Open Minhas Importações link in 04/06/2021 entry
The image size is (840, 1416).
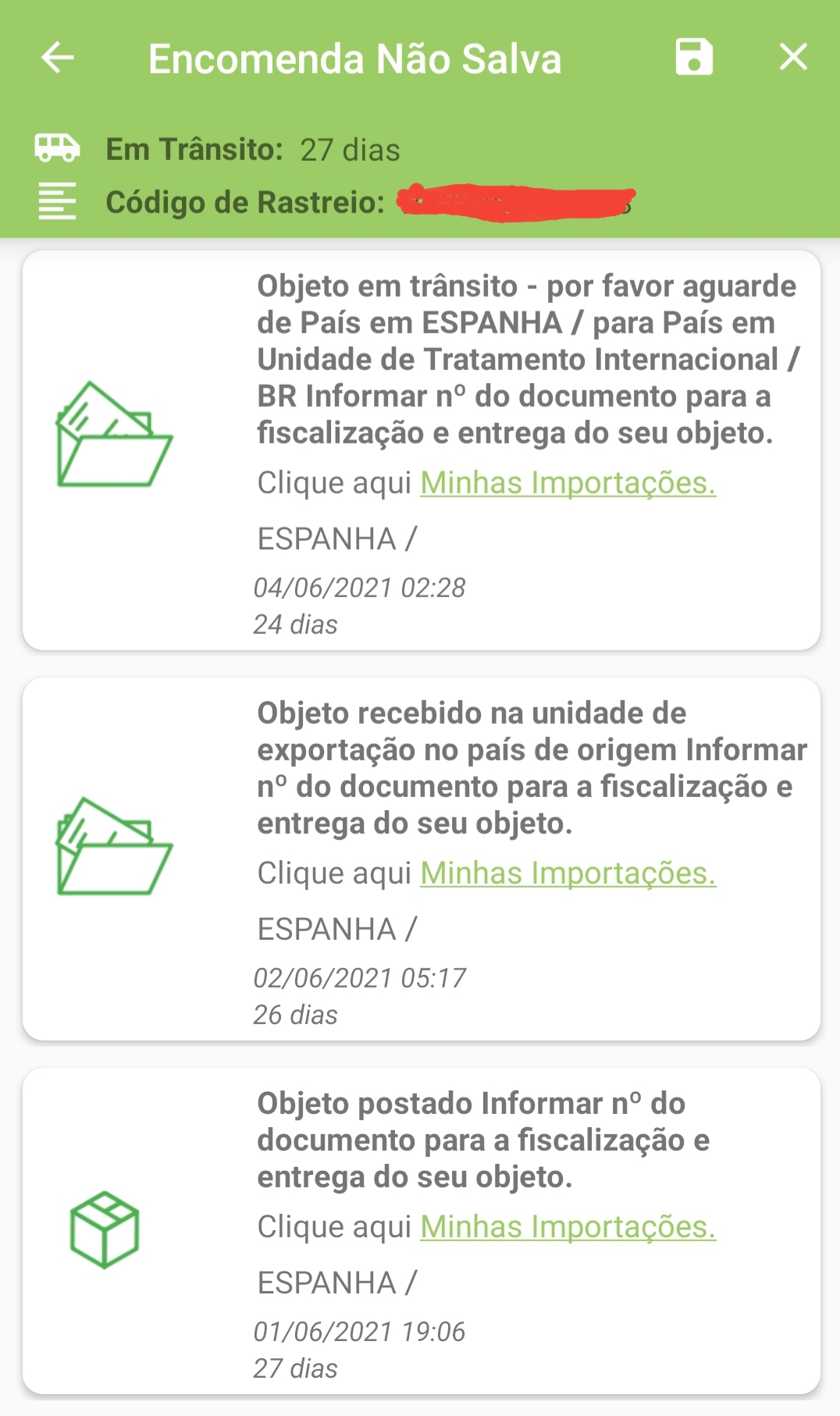point(568,482)
